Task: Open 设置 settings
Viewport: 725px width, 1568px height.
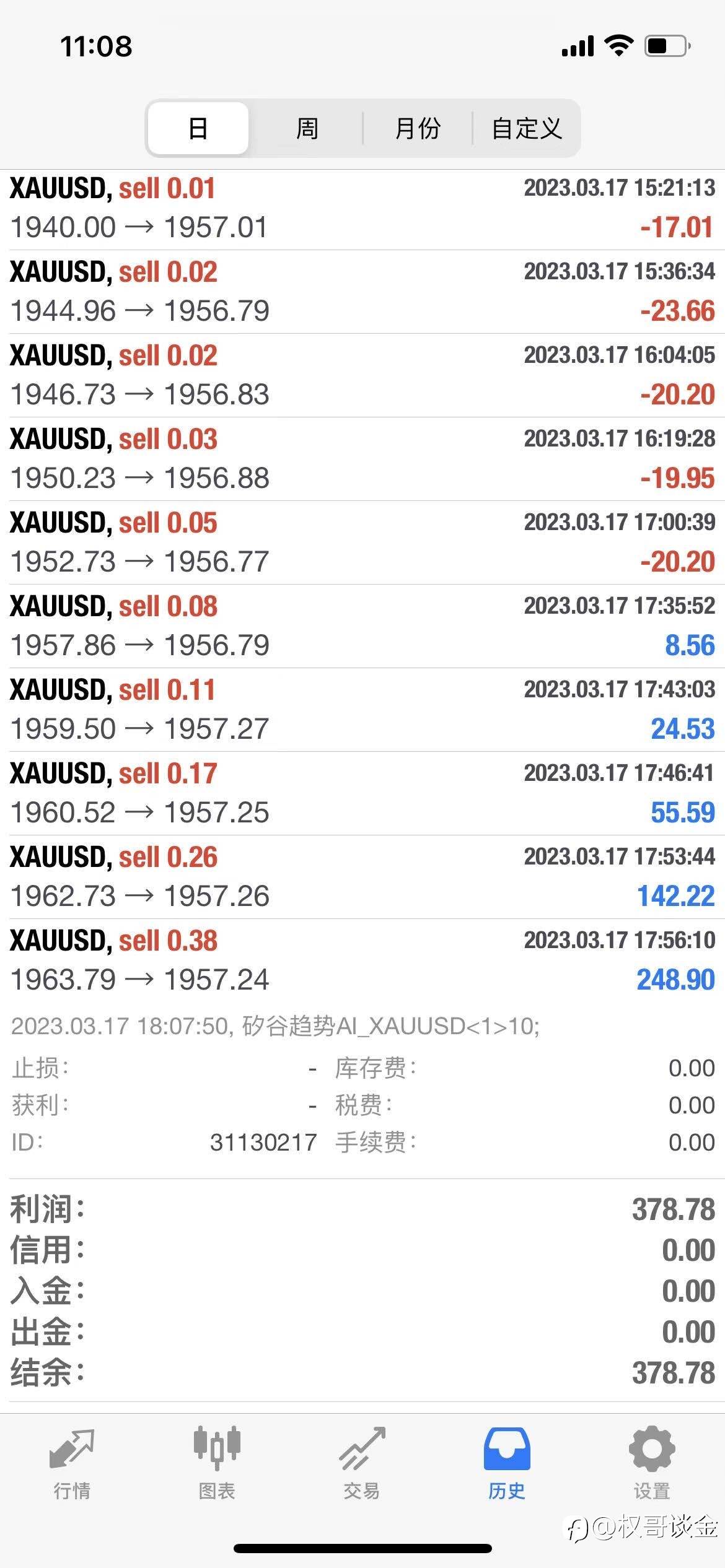Action: [x=652, y=1464]
